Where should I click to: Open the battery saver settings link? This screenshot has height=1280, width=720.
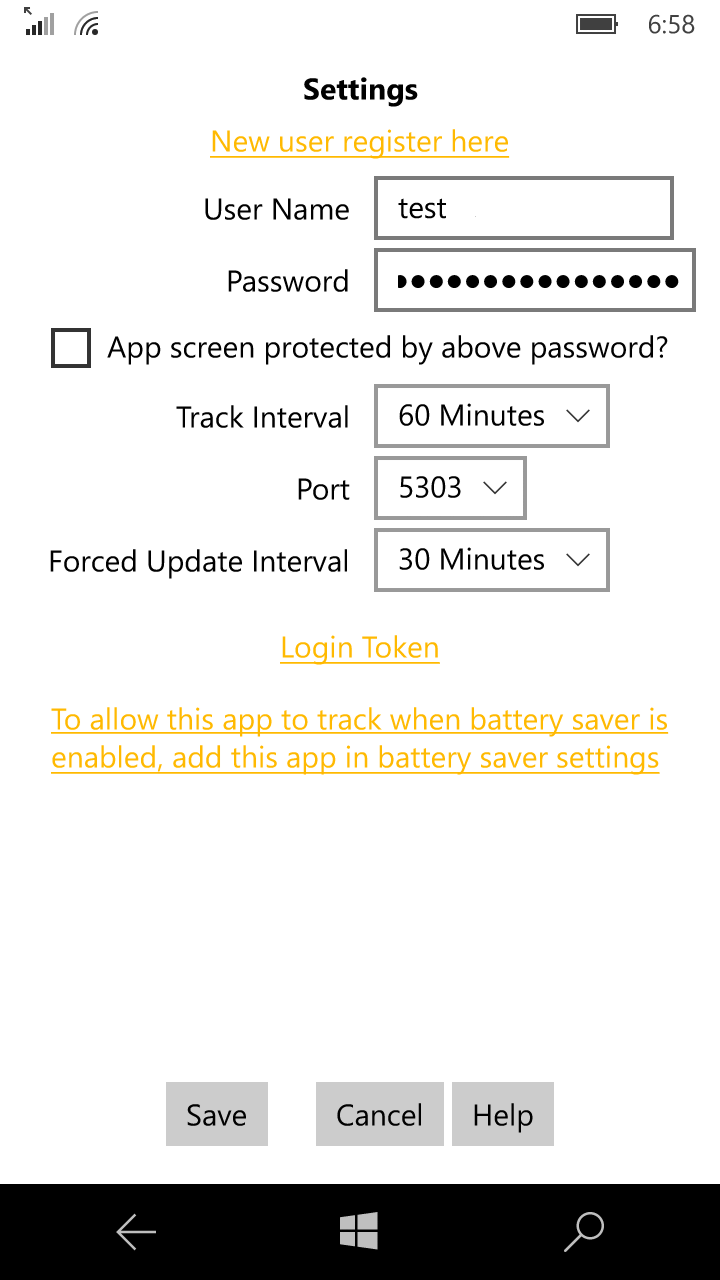tap(359, 739)
